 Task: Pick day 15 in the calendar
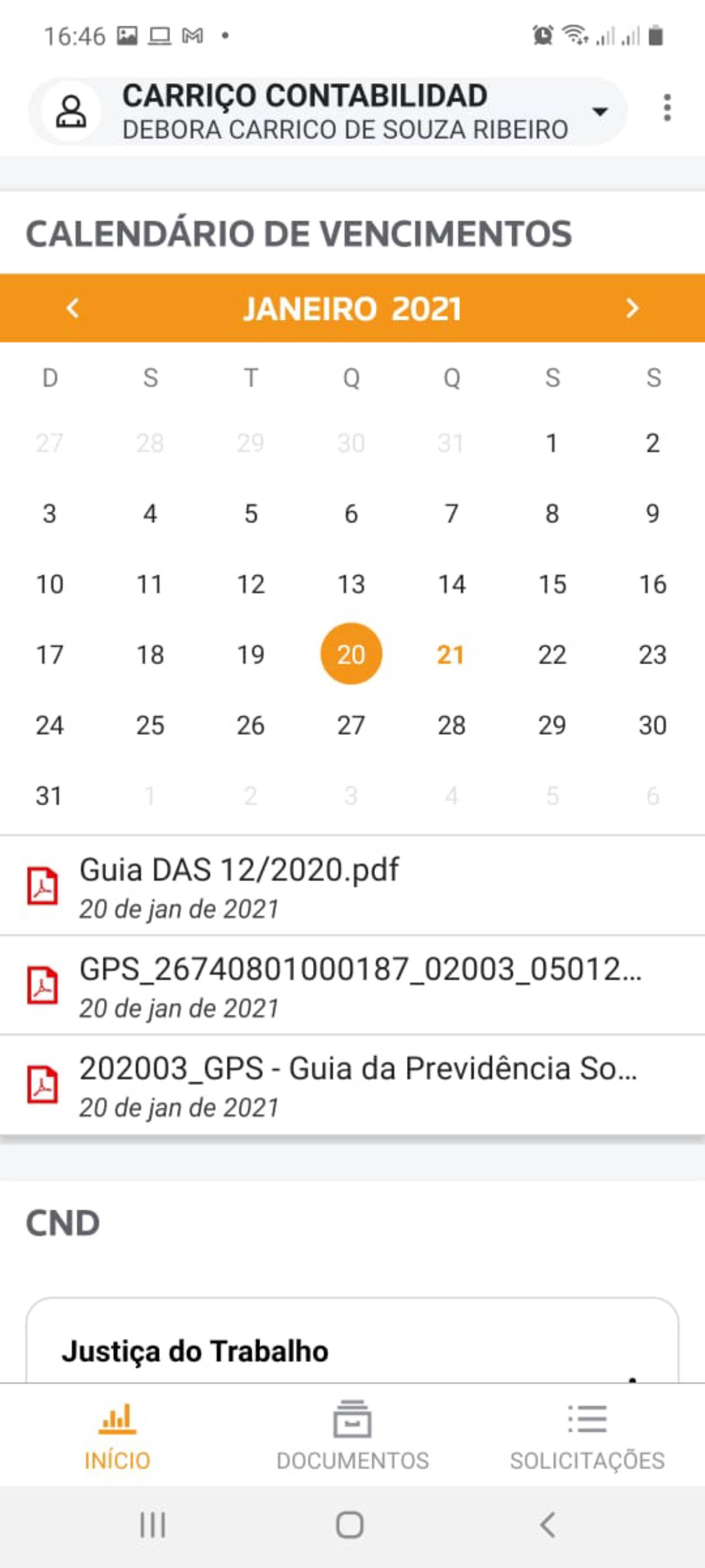[552, 584]
